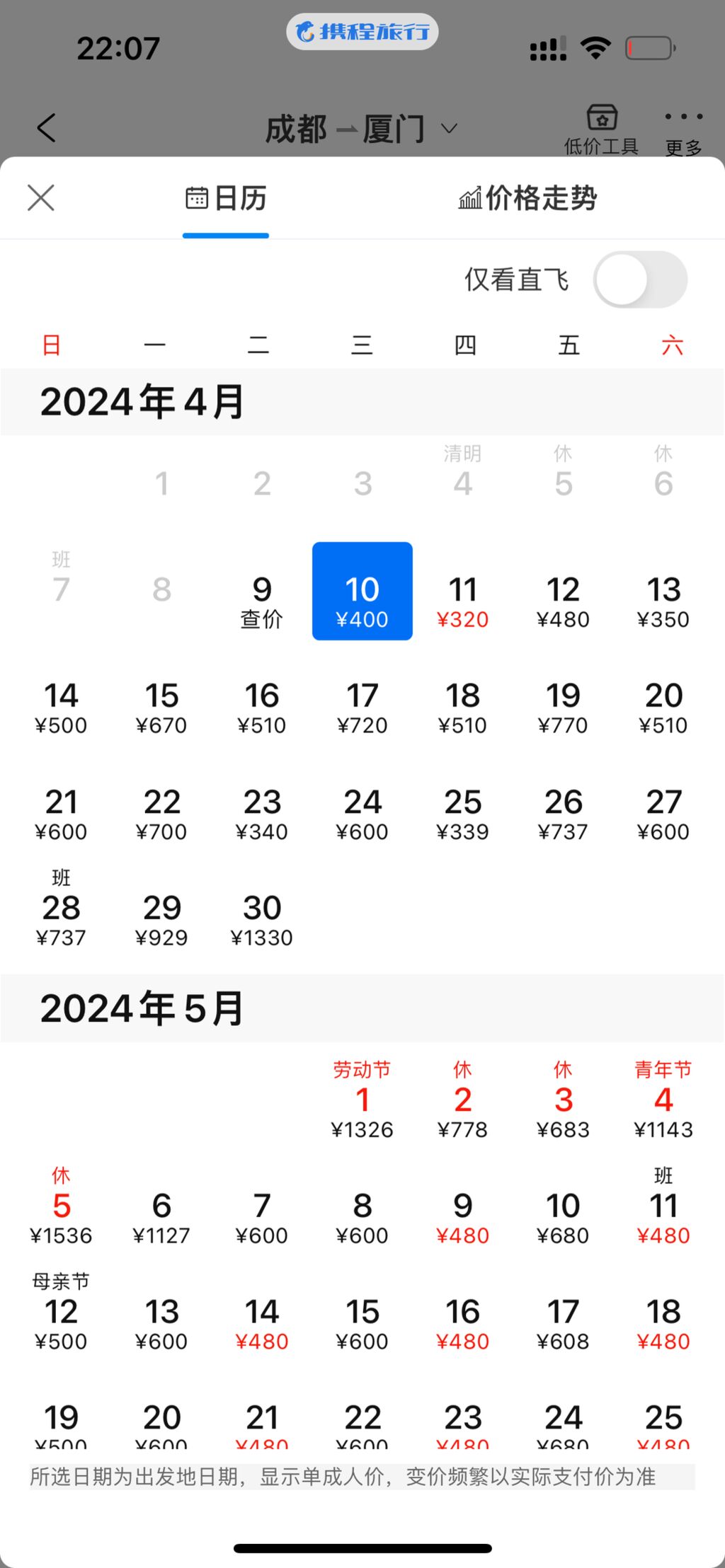The height and width of the screenshot is (1568, 725).
Task: Choose April 11 at ¥320
Action: point(463,601)
